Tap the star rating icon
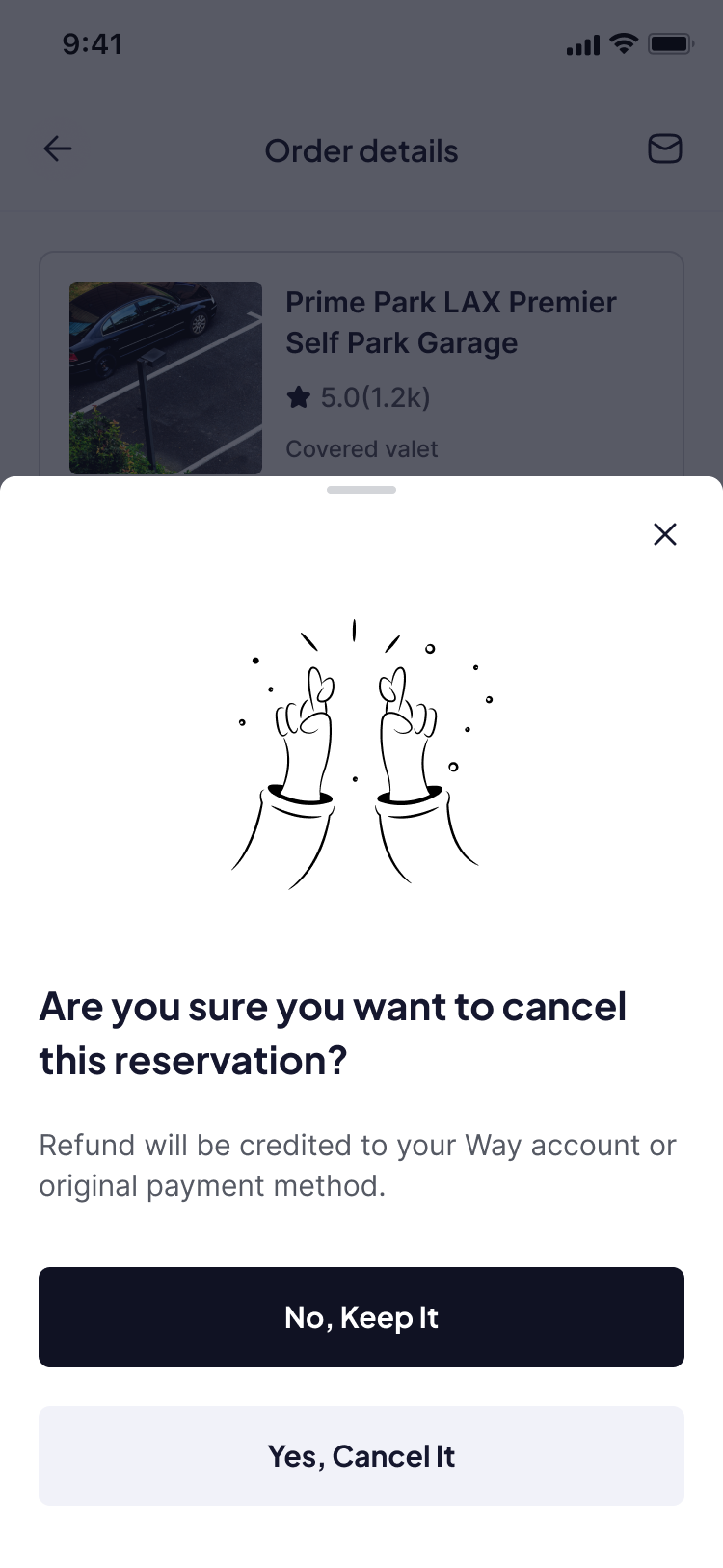This screenshot has width=723, height=1568. pos(298,397)
